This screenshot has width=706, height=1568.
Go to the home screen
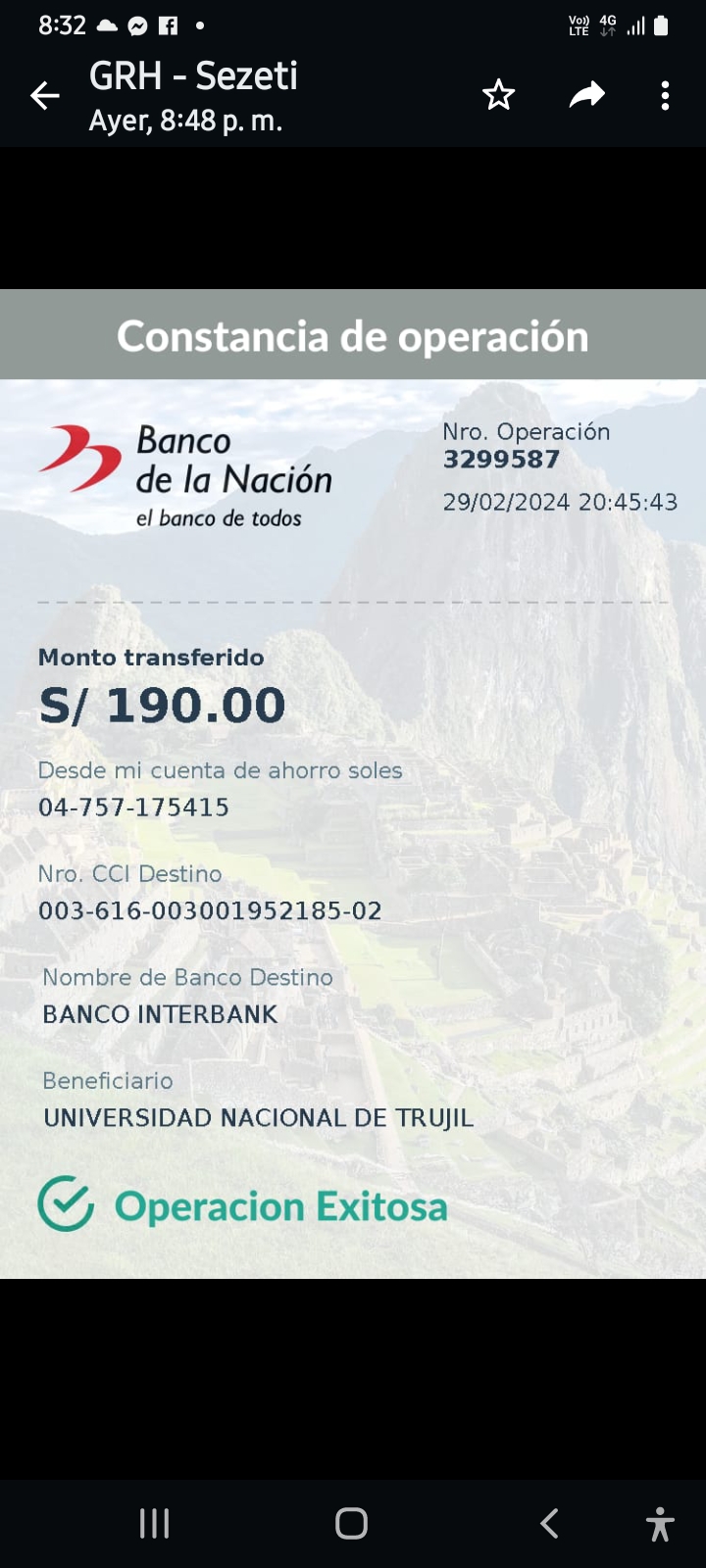tap(351, 1524)
